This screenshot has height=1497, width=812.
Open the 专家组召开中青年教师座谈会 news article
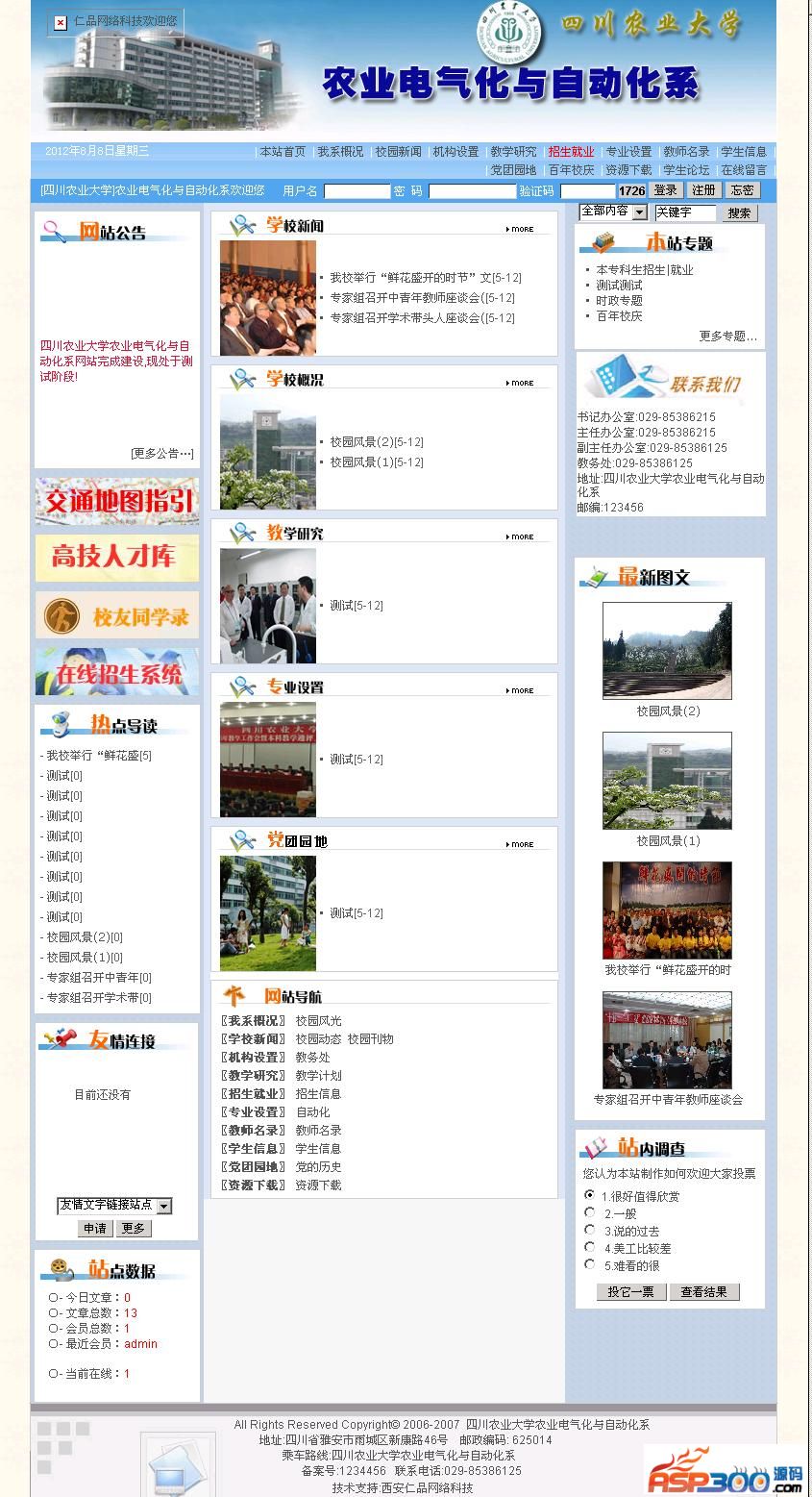pos(422,298)
